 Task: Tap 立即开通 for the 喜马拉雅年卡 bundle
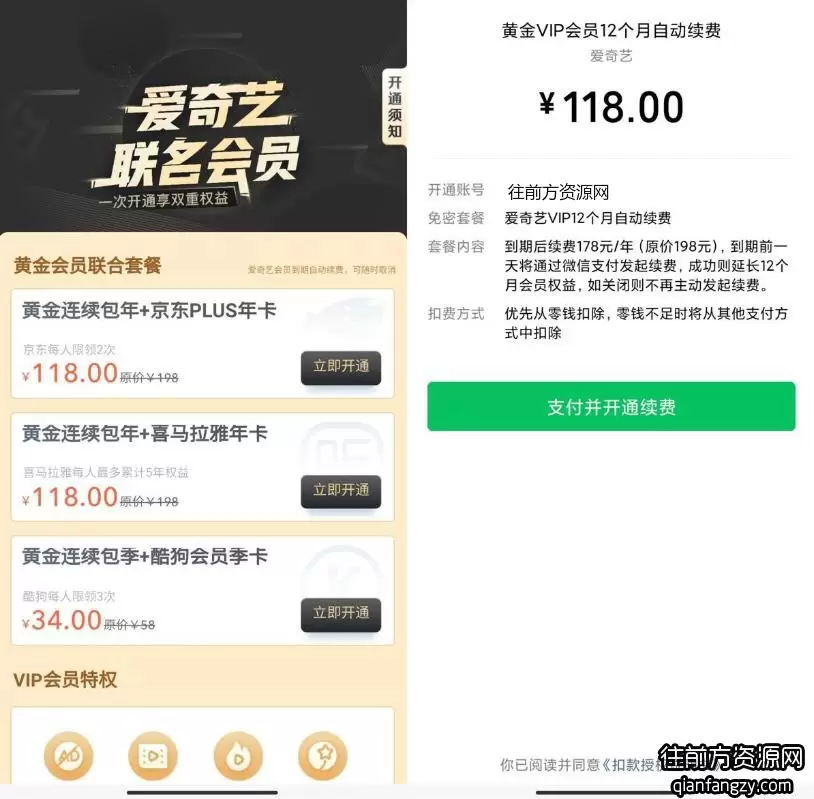coord(341,490)
